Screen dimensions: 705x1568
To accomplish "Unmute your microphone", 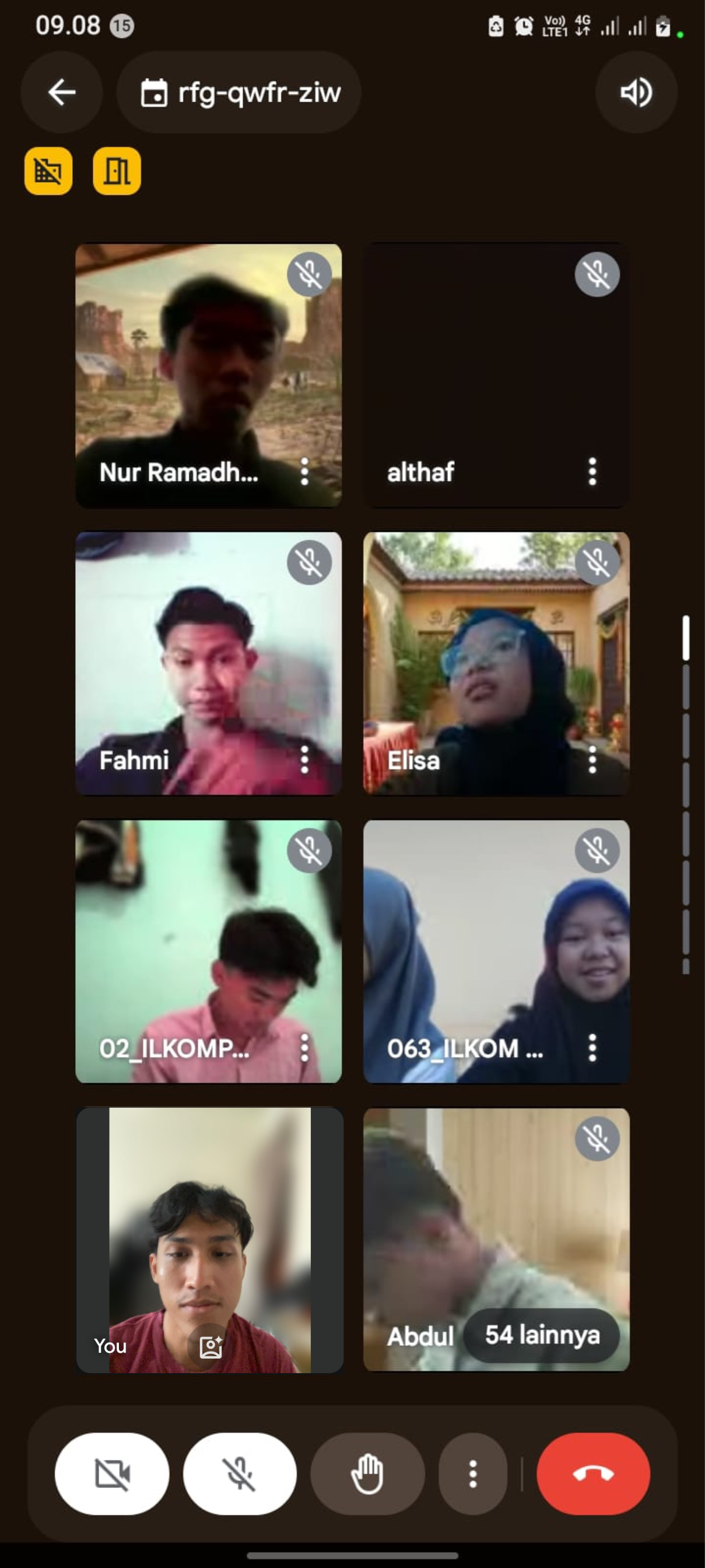I will [x=240, y=1473].
